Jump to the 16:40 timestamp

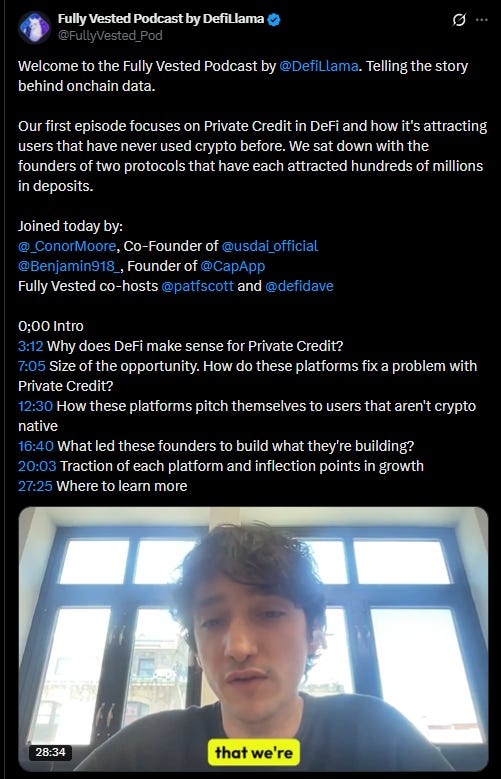pos(36,446)
